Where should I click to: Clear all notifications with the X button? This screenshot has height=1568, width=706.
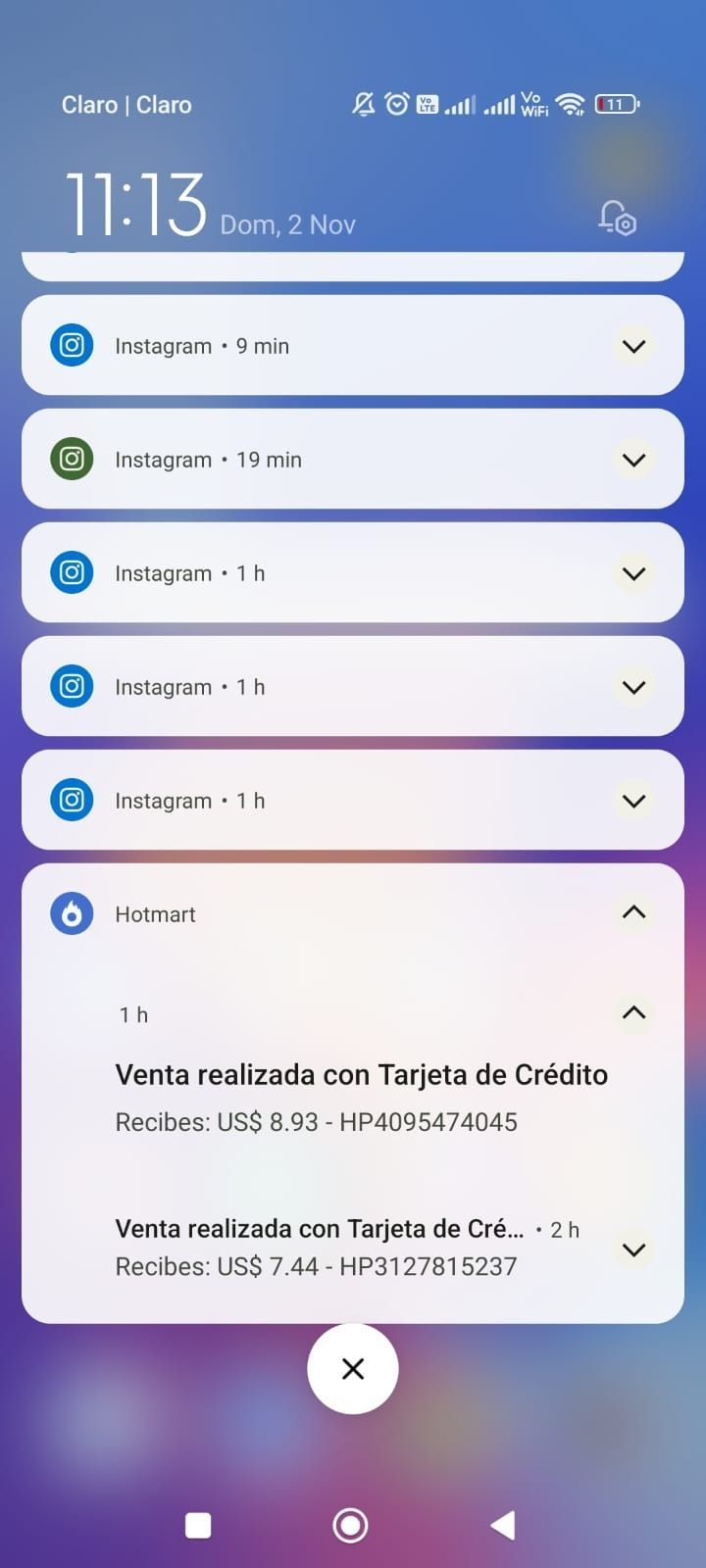353,1369
